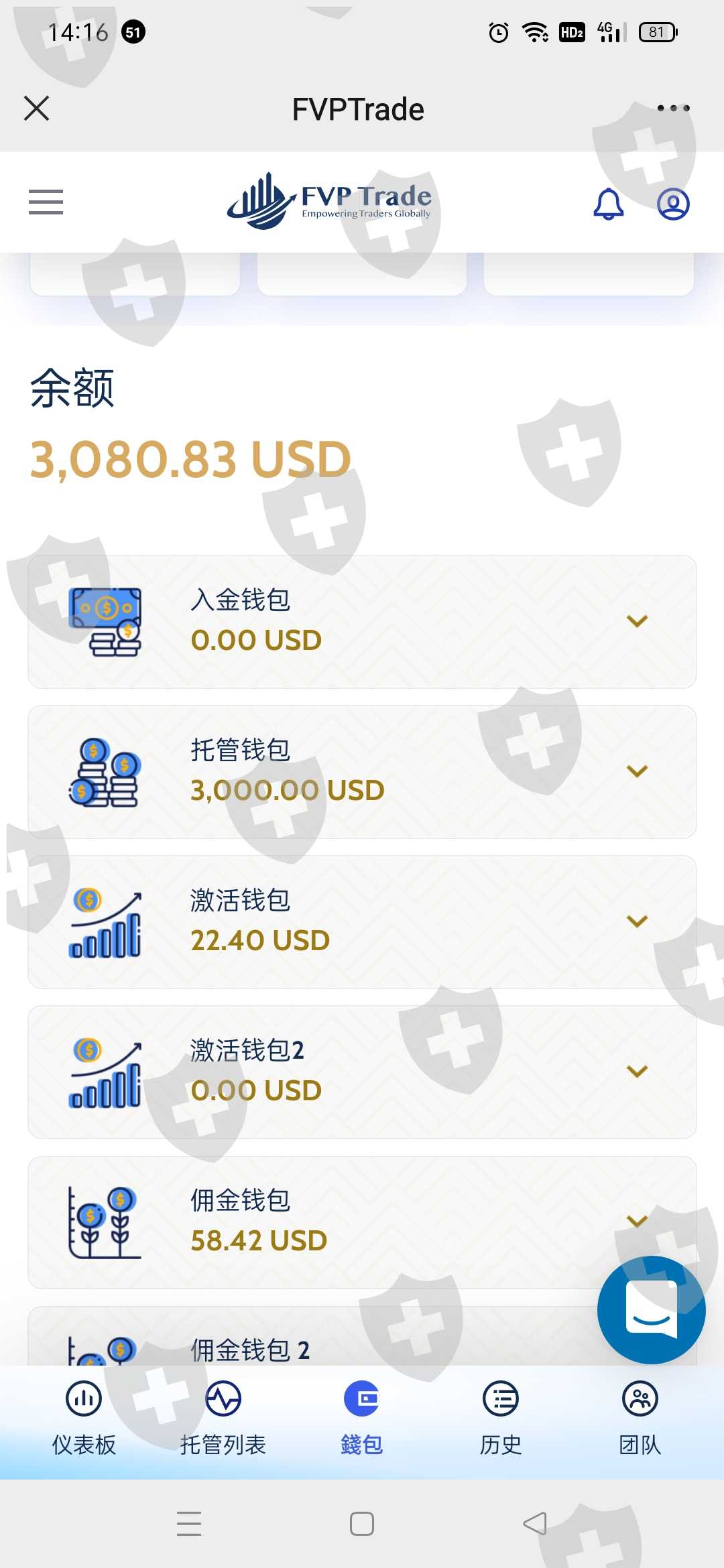
Task: Open the hamburger drawer menu
Action: pyautogui.click(x=46, y=202)
